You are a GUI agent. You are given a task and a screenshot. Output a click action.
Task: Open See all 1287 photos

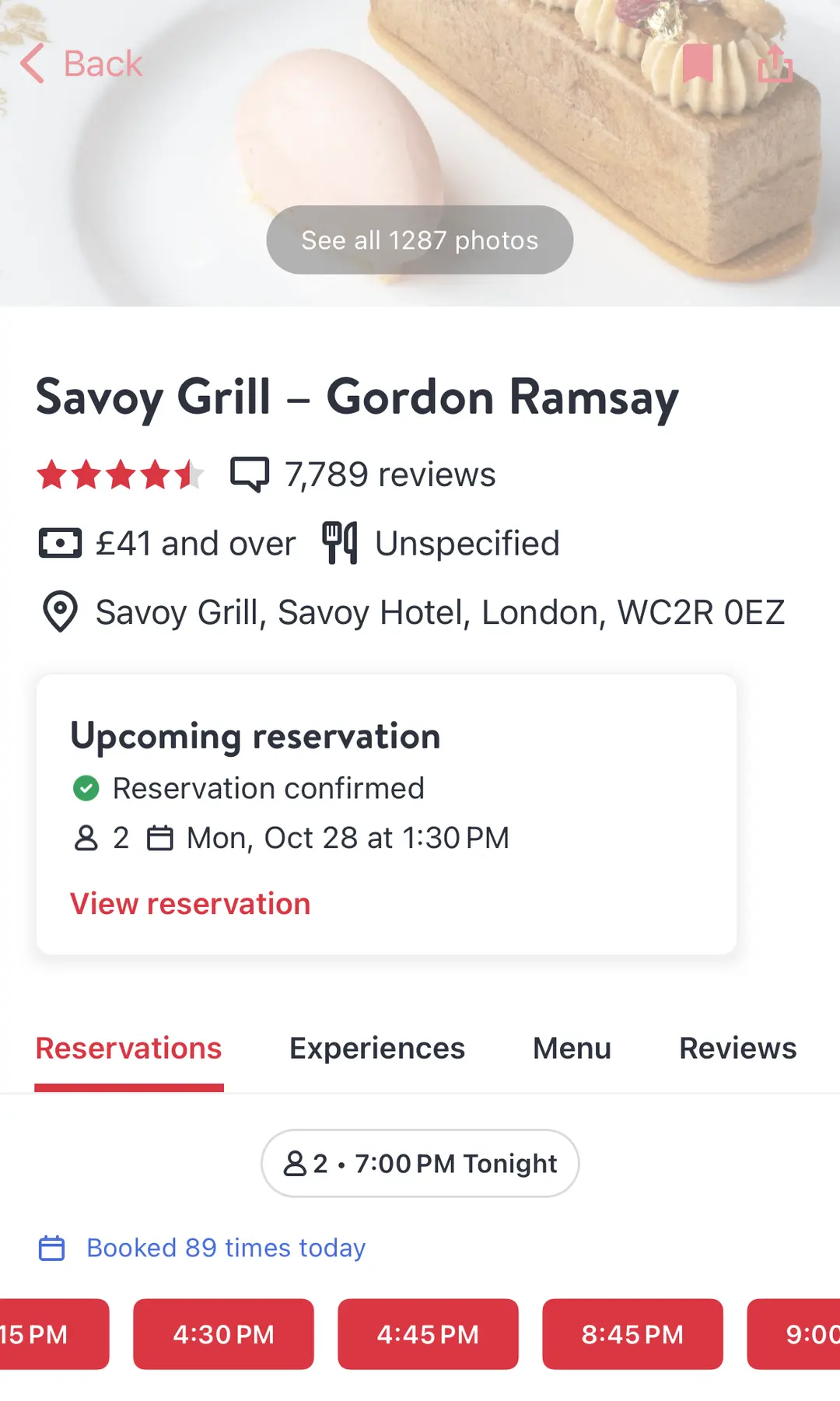coord(420,240)
